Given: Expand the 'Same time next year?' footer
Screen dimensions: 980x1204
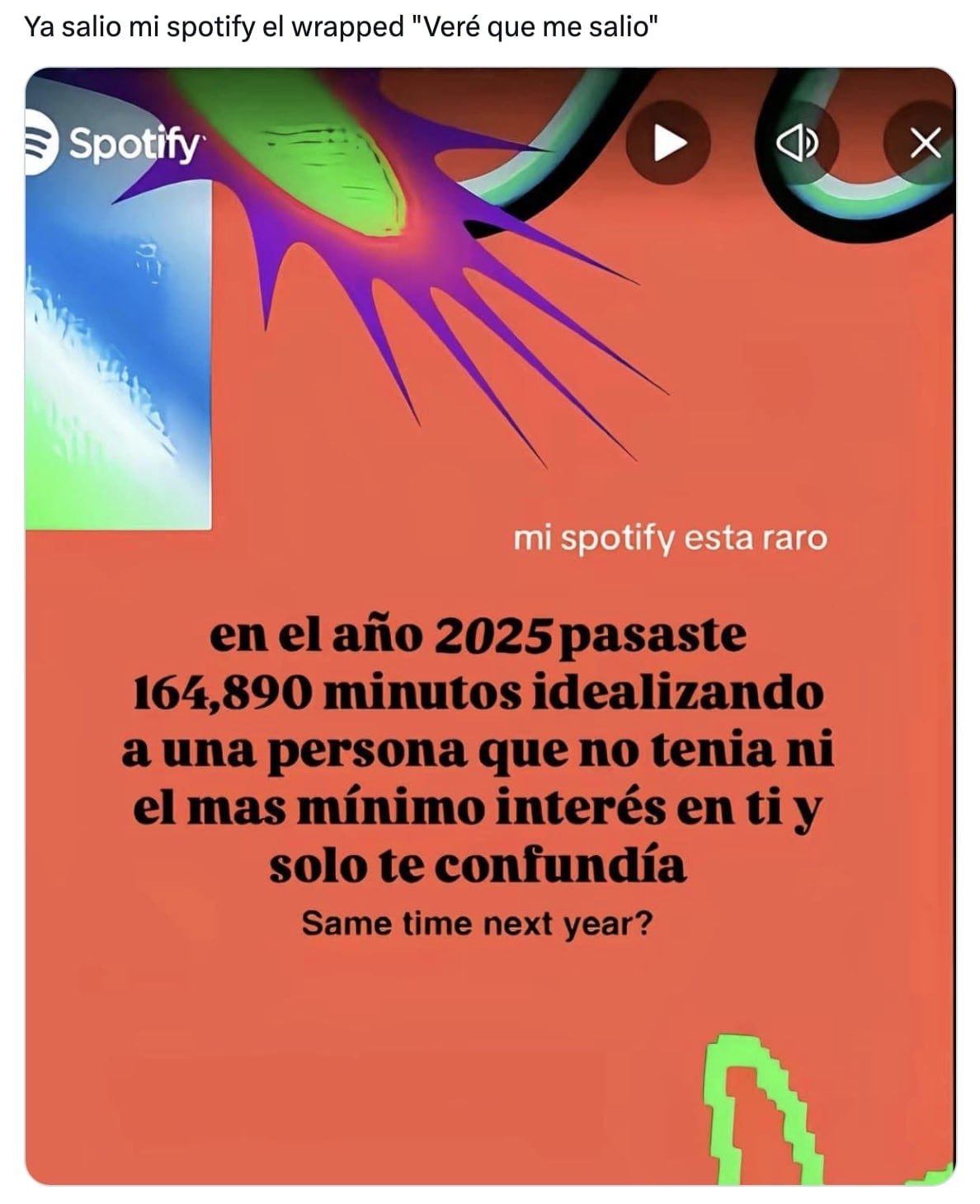Looking at the screenshot, I should pyautogui.click(x=478, y=924).
